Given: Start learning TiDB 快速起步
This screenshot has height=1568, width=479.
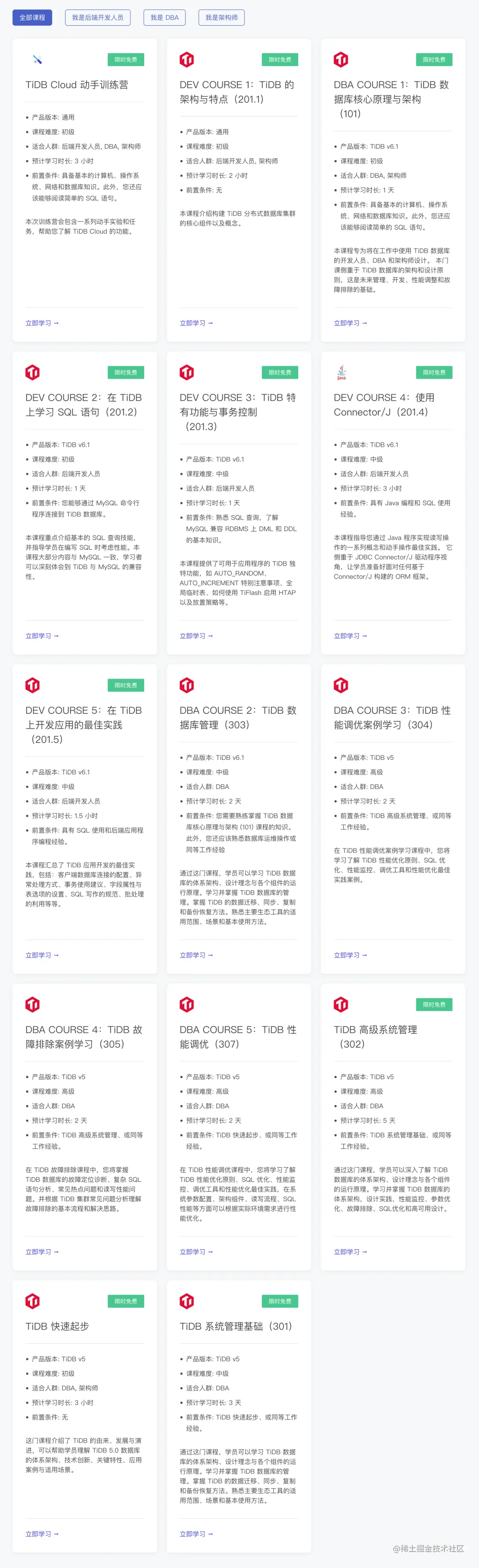Looking at the screenshot, I should [42, 1534].
